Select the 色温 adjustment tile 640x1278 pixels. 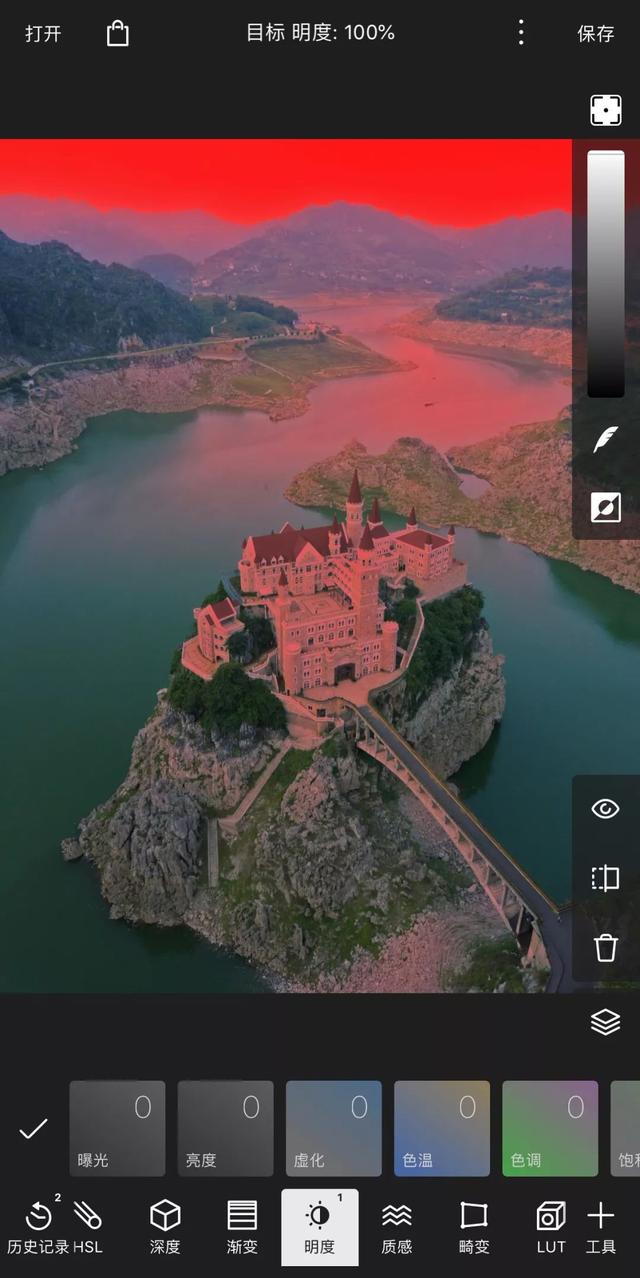(x=441, y=1128)
